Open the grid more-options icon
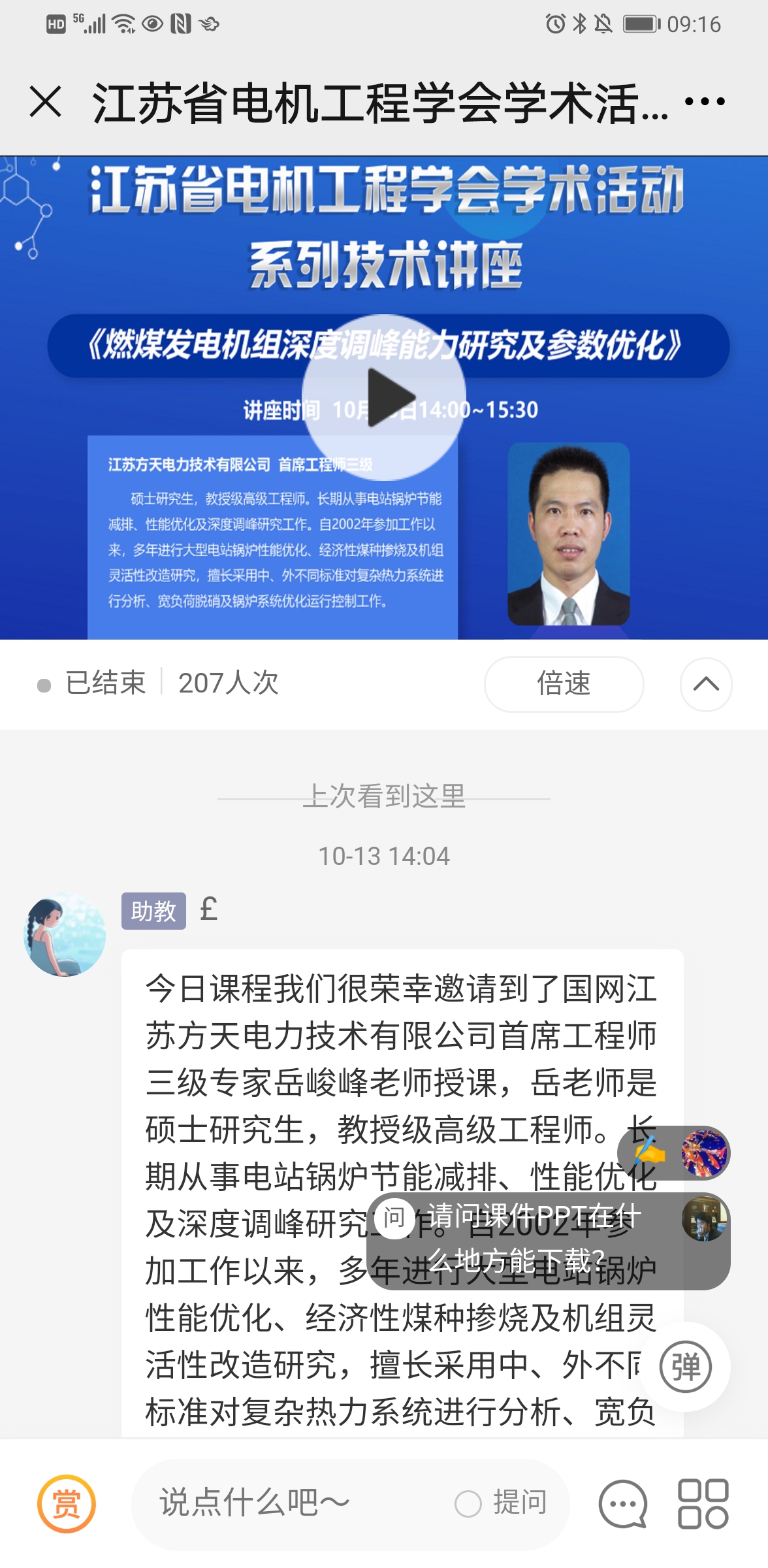768x1568 pixels. (x=703, y=1504)
